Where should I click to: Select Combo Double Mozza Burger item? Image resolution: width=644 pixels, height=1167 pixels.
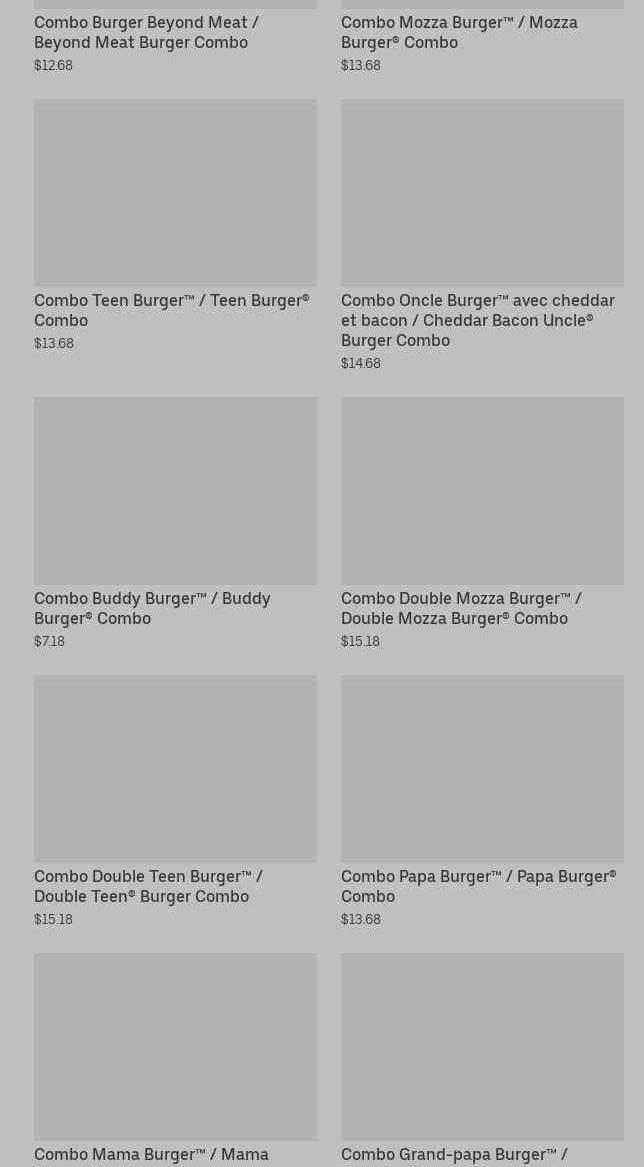482,523
